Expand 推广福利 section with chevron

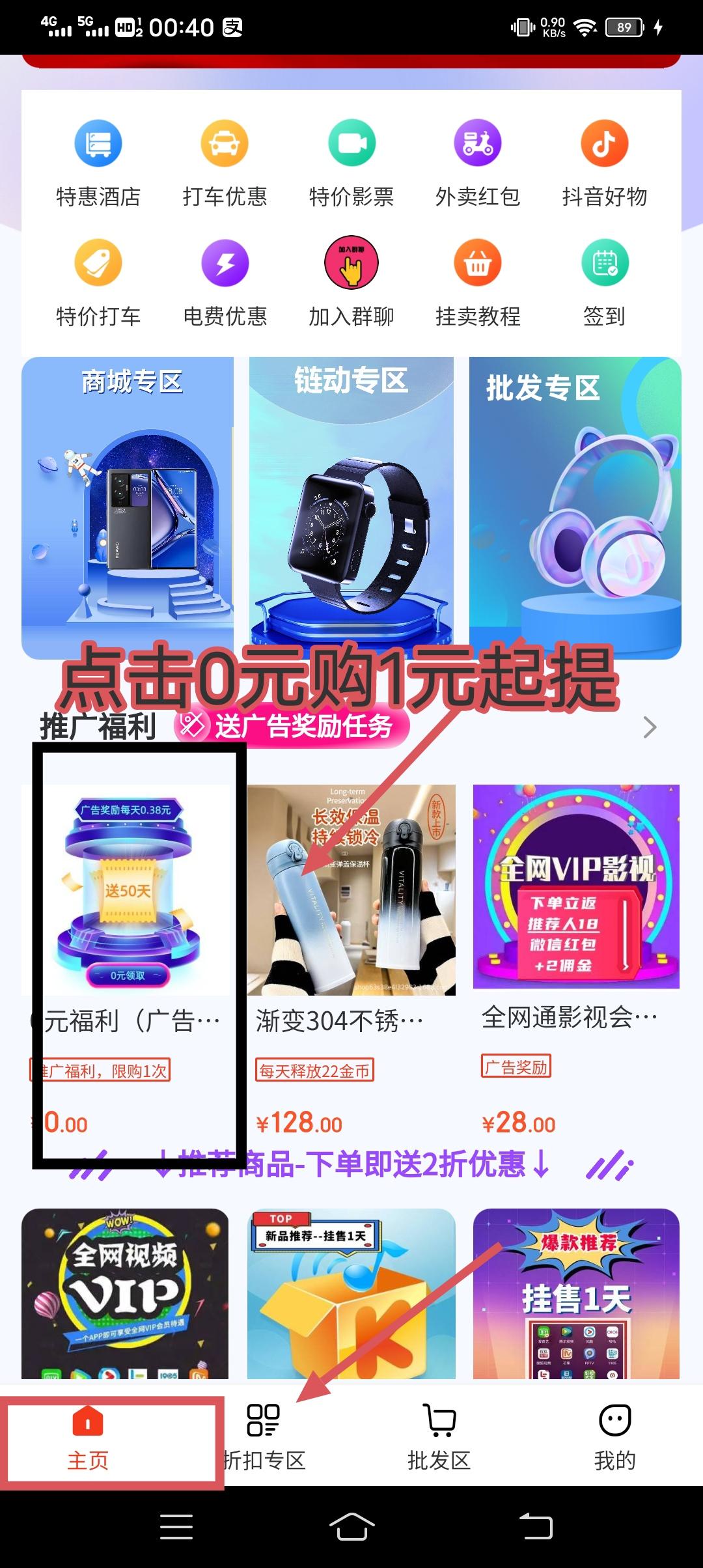pyautogui.click(x=649, y=727)
